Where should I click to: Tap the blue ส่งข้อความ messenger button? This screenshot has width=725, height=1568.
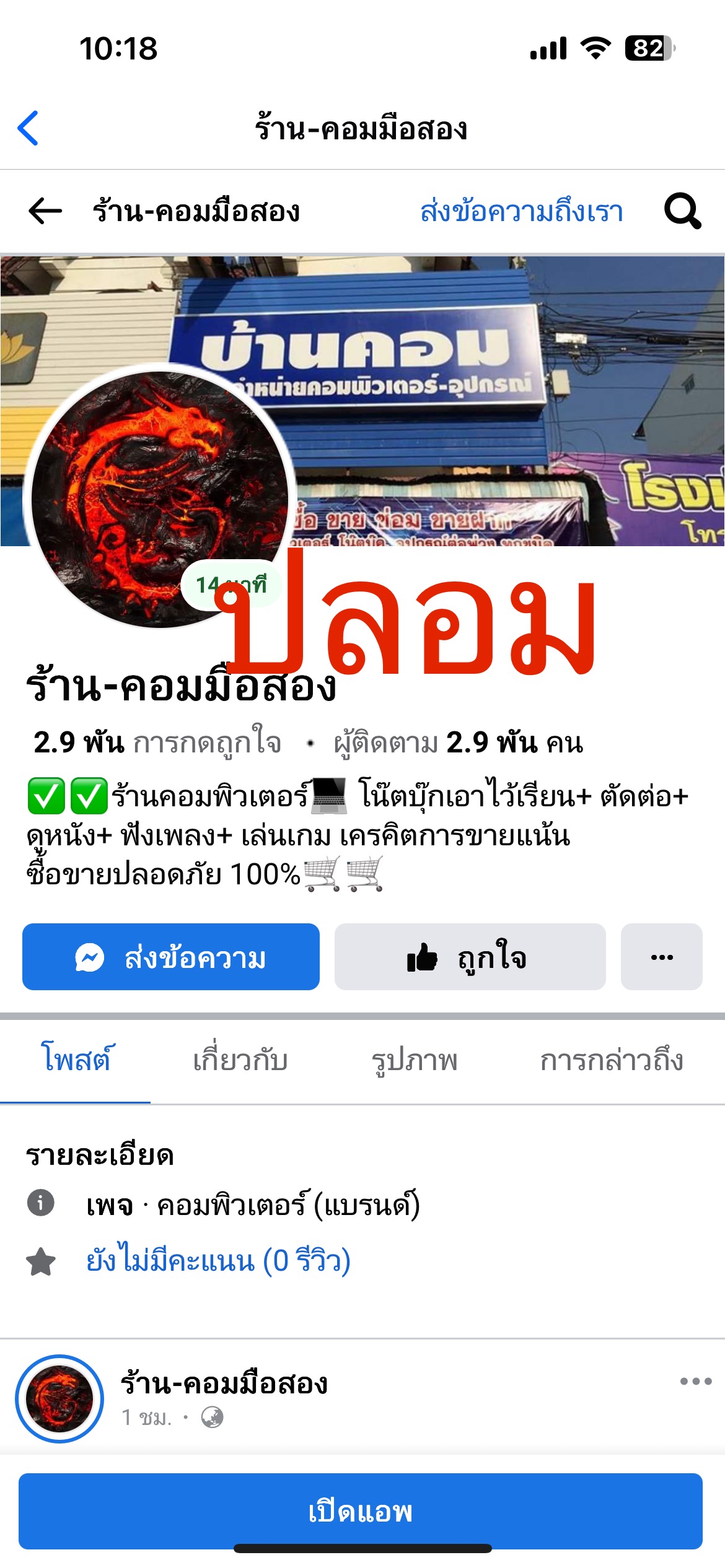point(171,957)
